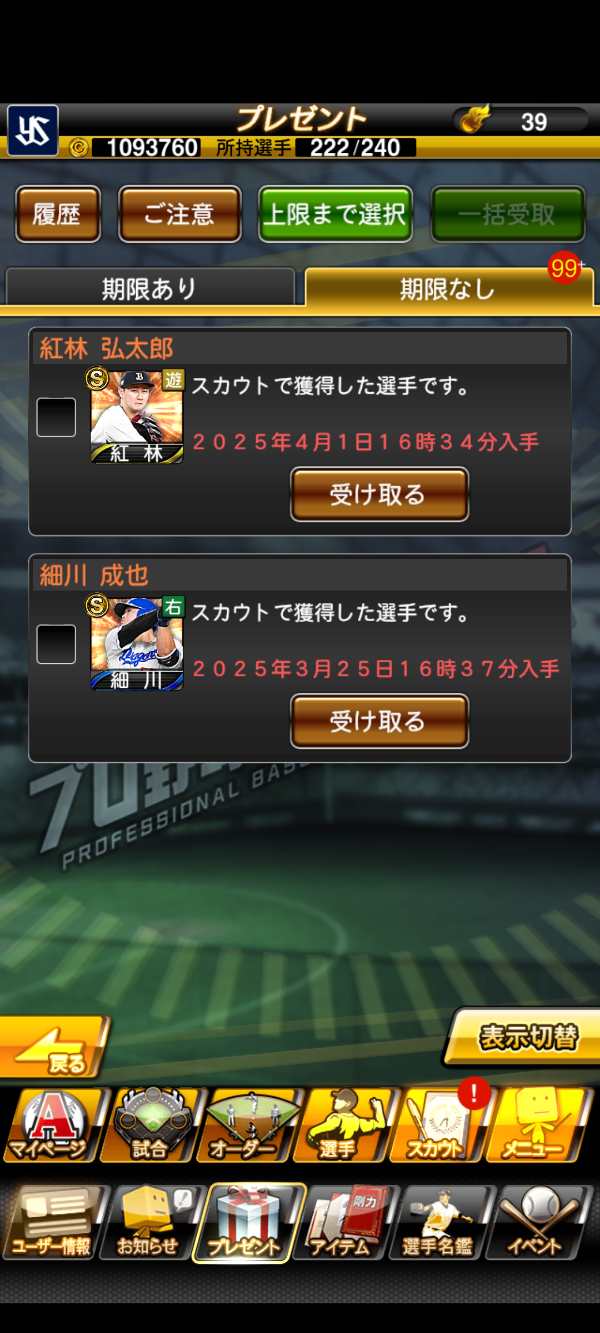This screenshot has height=1333, width=600.
Task: Switch to the 期限なし tab
Action: (447, 289)
